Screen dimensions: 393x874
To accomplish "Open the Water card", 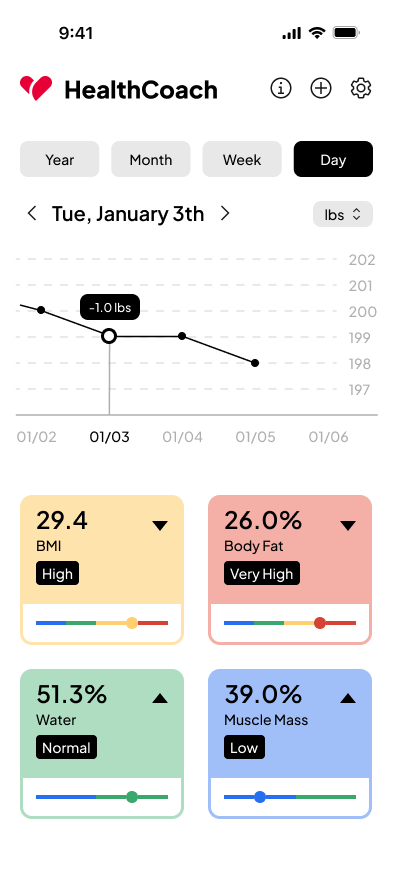I will (102, 744).
